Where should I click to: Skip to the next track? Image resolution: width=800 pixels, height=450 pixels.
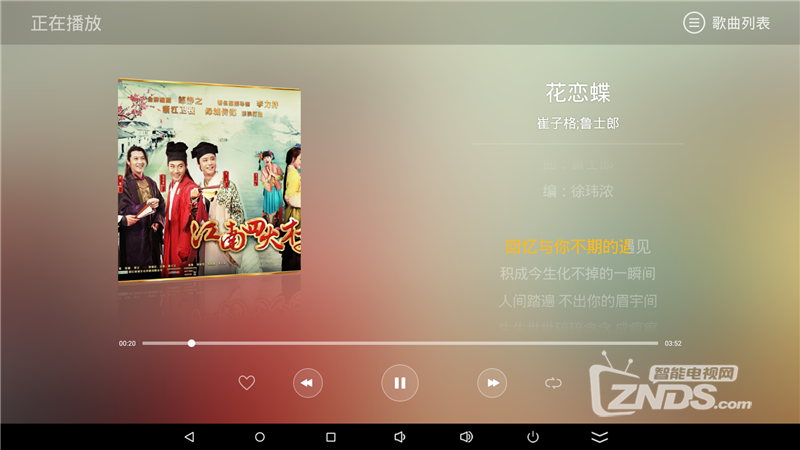(x=492, y=383)
